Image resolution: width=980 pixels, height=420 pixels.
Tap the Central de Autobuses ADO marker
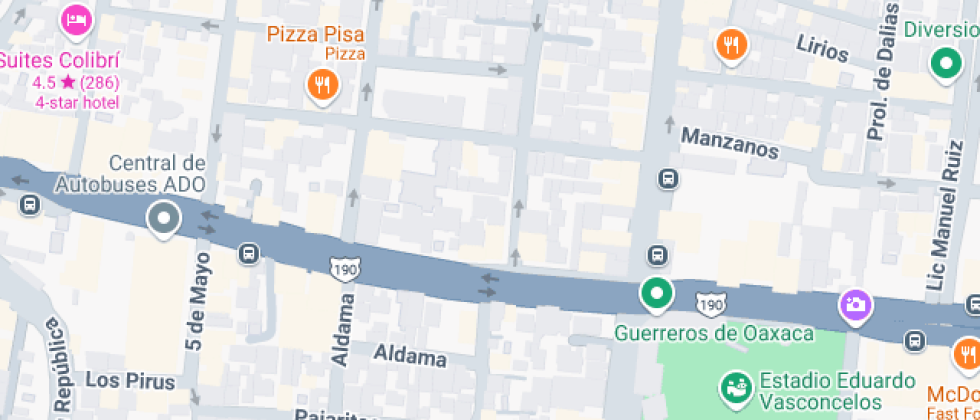tap(162, 217)
